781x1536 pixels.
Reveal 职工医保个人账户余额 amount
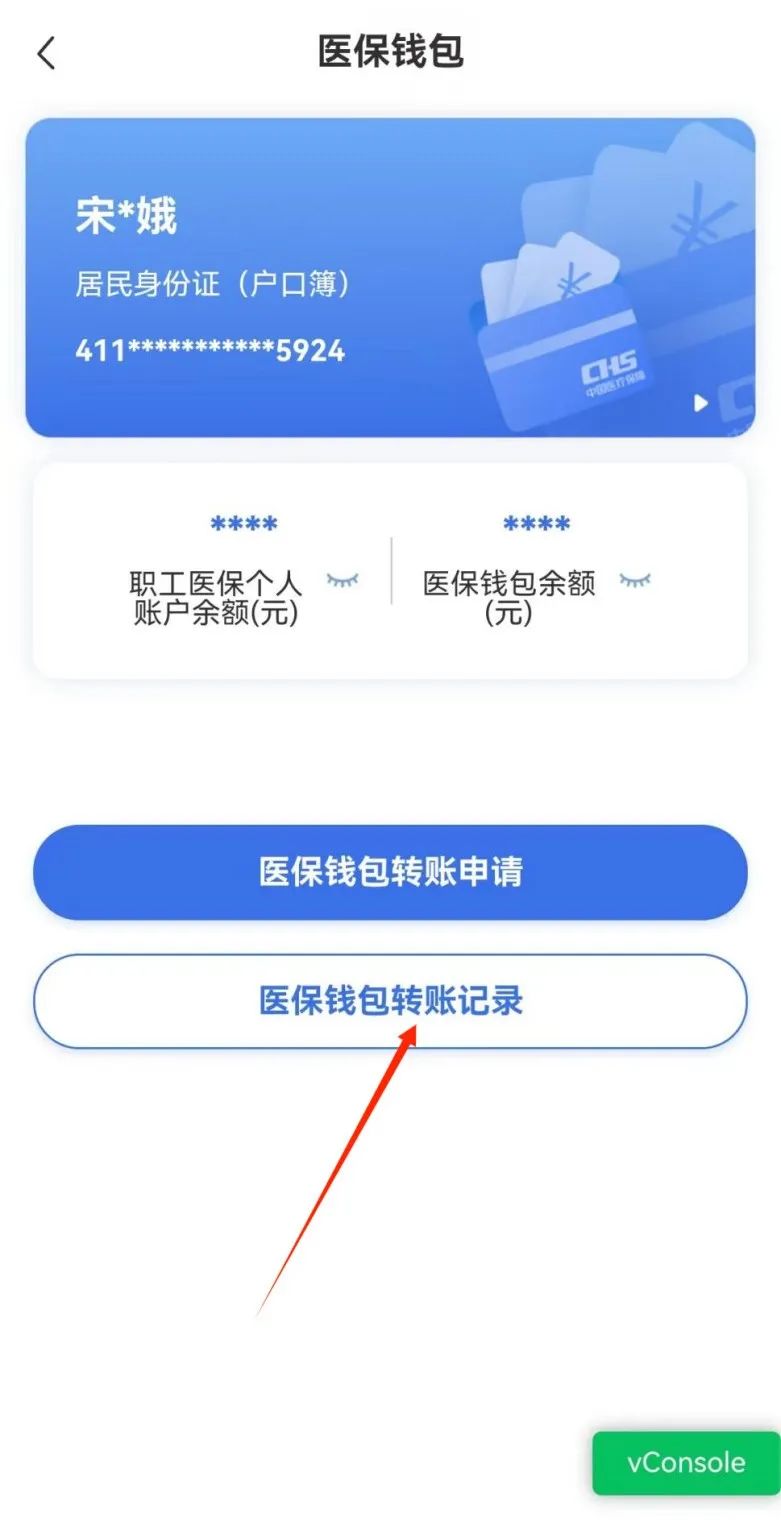342,580
